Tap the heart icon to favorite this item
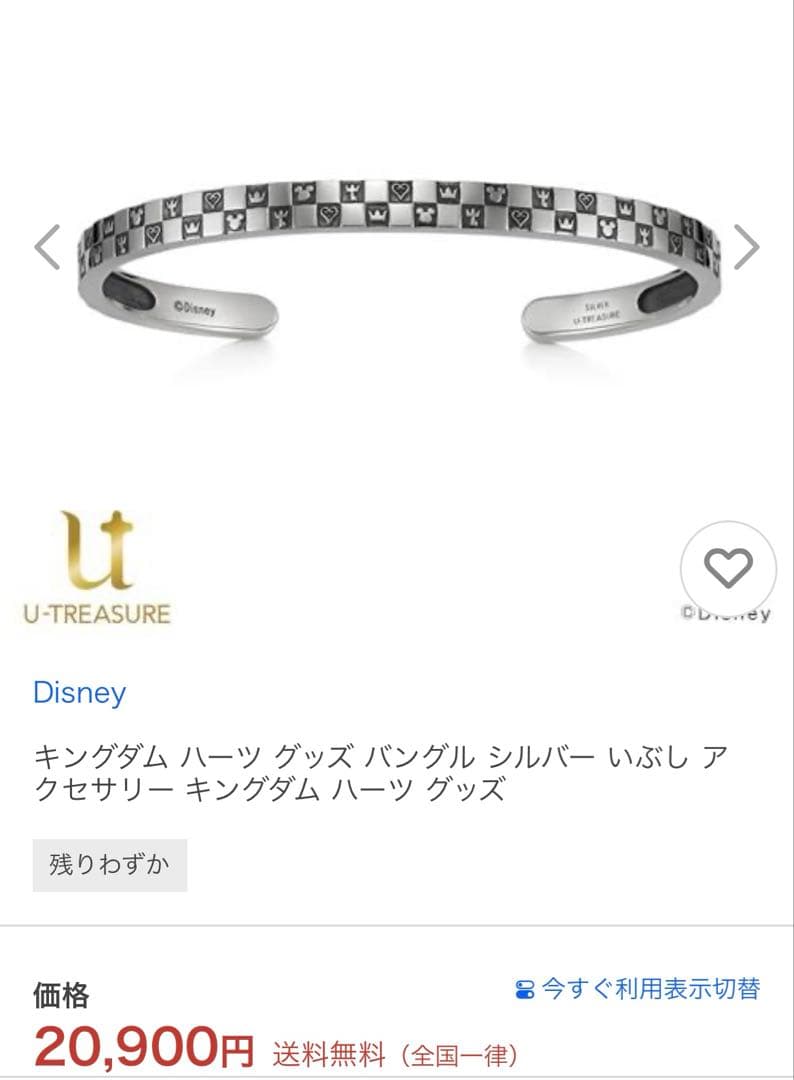 pyautogui.click(x=729, y=570)
